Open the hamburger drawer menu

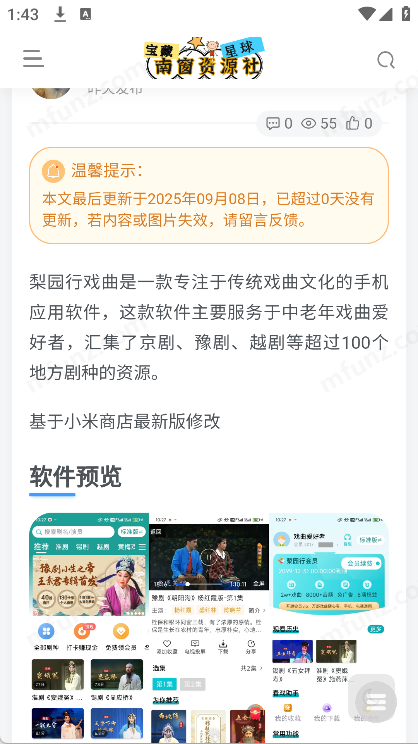pos(33,59)
